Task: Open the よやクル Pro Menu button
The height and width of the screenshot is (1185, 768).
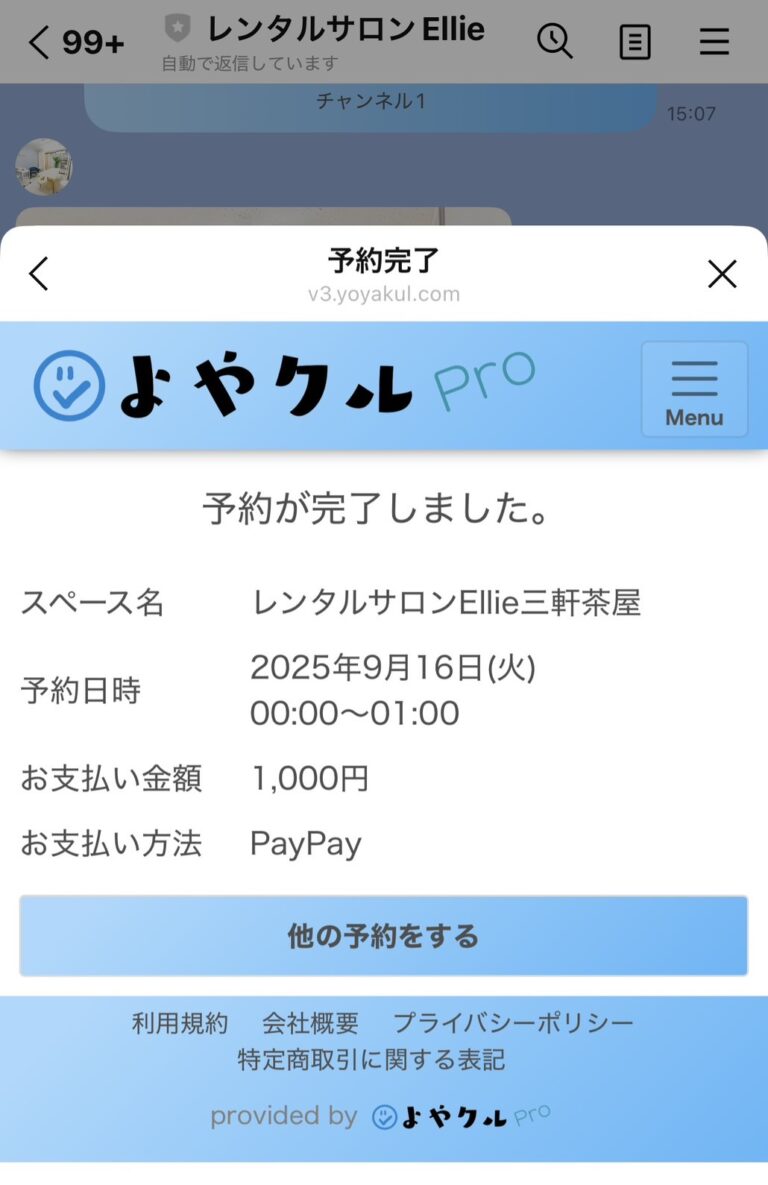Action: coord(694,390)
